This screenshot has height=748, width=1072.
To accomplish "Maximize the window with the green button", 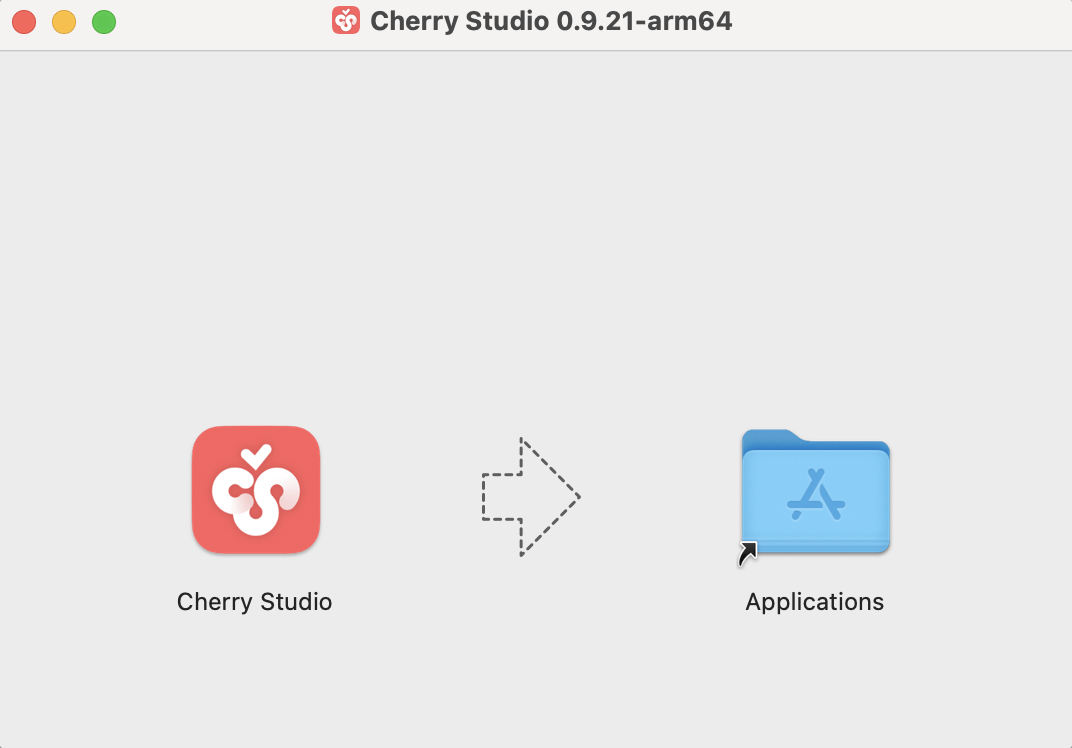I will pyautogui.click(x=104, y=21).
